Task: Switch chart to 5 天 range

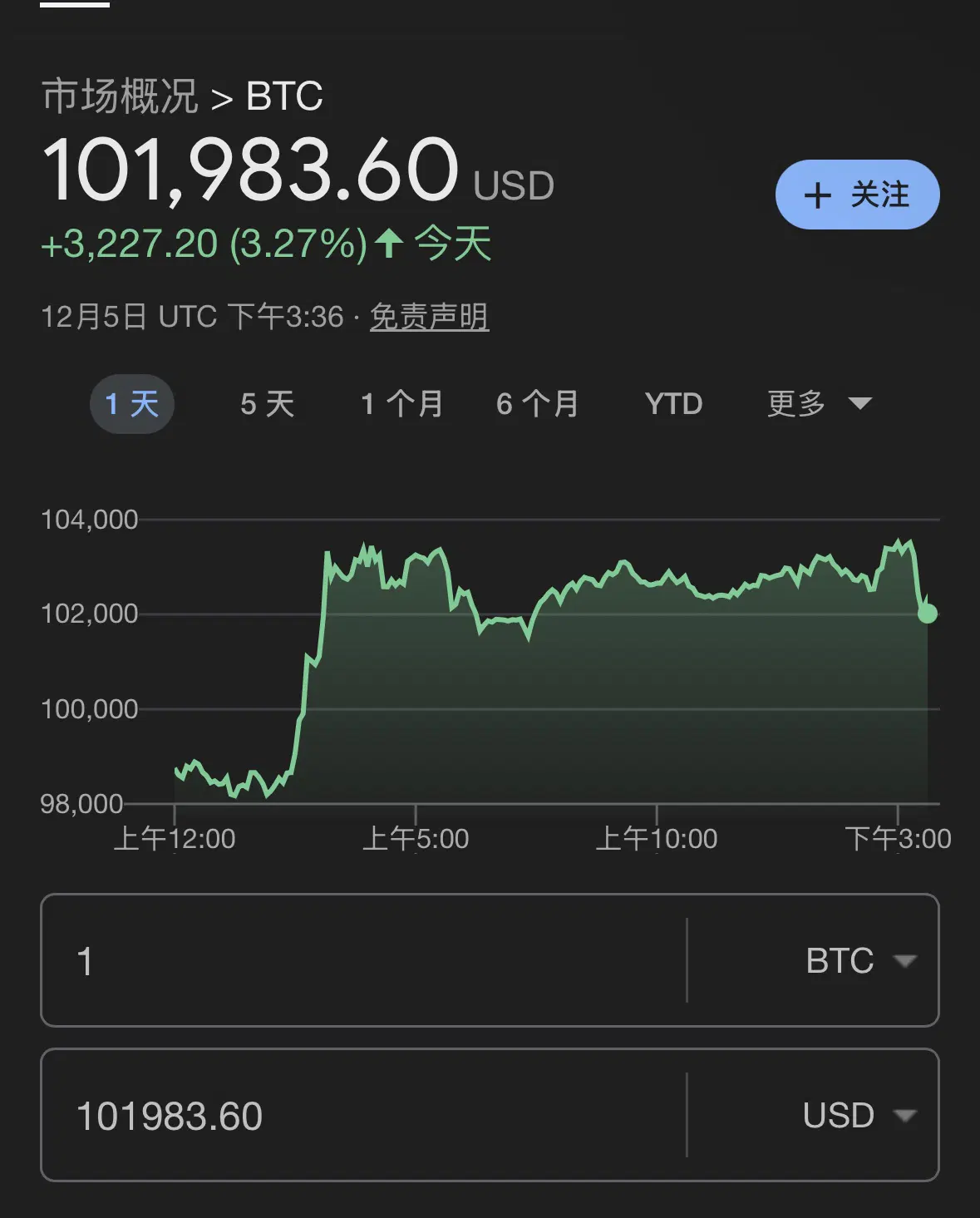Action: pyautogui.click(x=267, y=405)
